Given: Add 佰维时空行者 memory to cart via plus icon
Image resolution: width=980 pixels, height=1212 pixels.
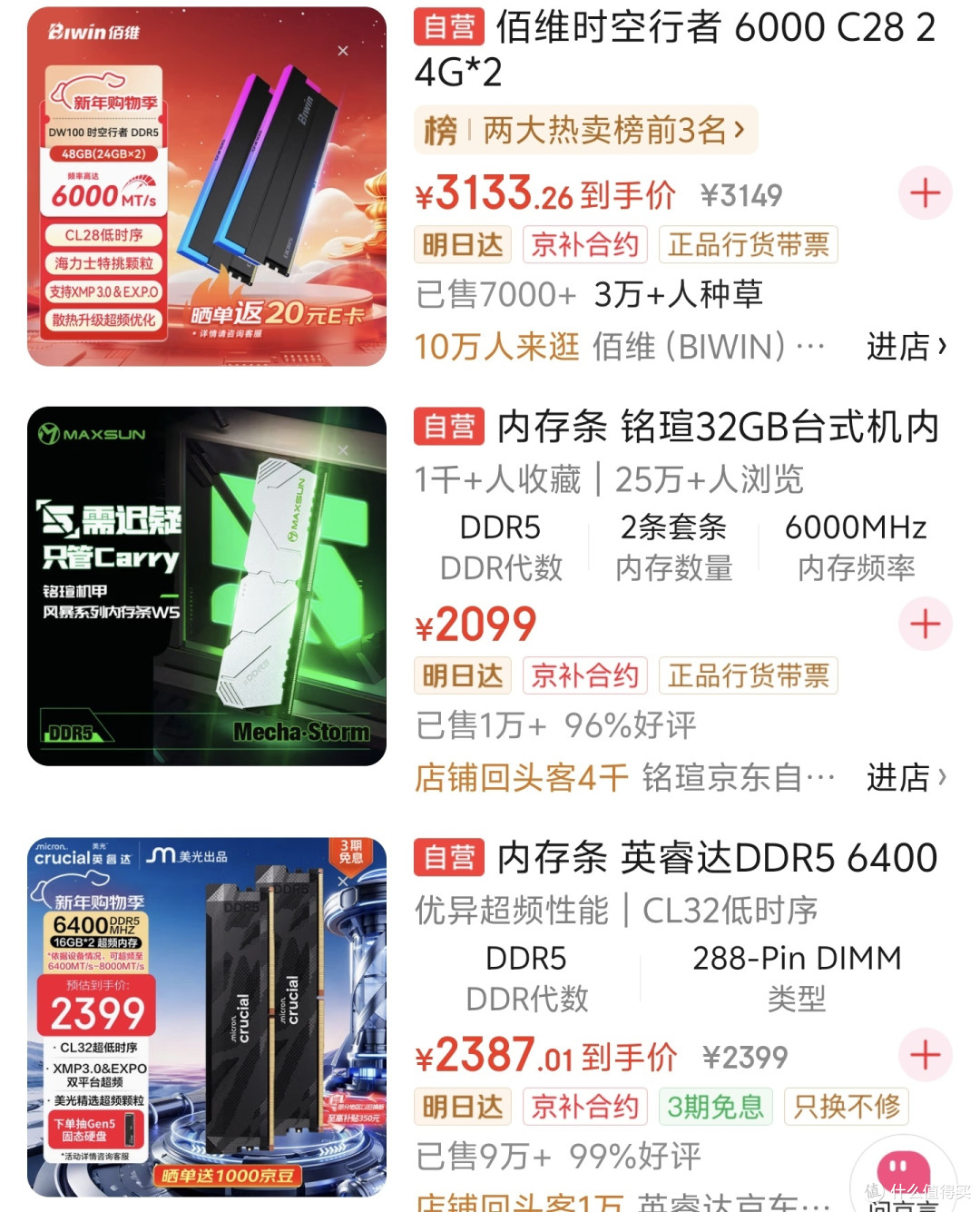Looking at the screenshot, I should (925, 192).
